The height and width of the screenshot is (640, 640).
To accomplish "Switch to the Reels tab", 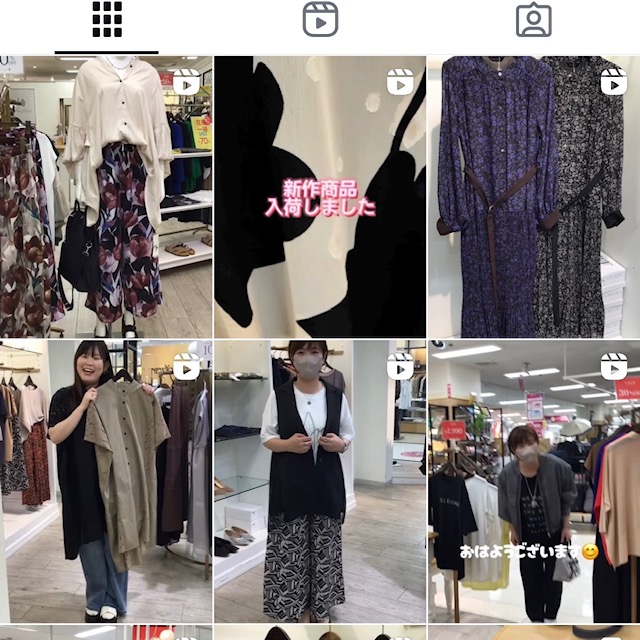I will 320,20.
